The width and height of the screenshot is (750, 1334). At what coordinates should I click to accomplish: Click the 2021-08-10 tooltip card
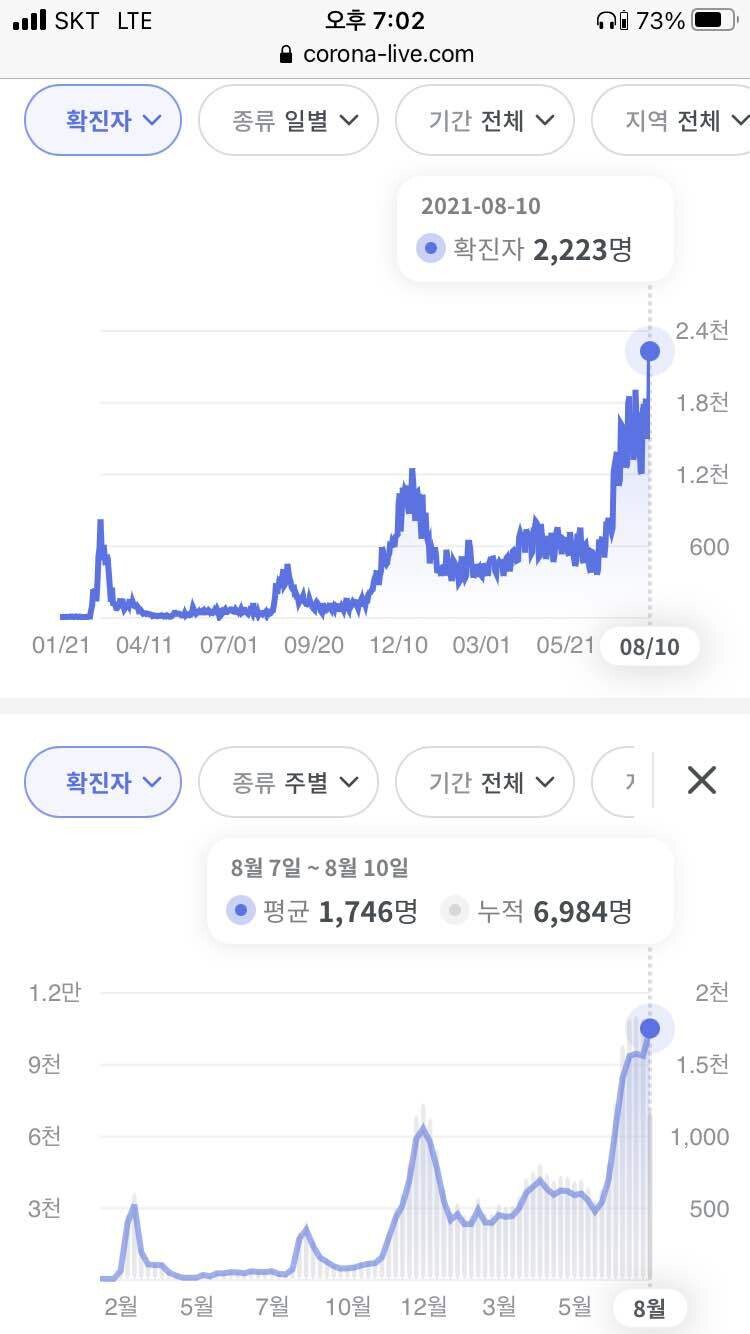pyautogui.click(x=535, y=228)
